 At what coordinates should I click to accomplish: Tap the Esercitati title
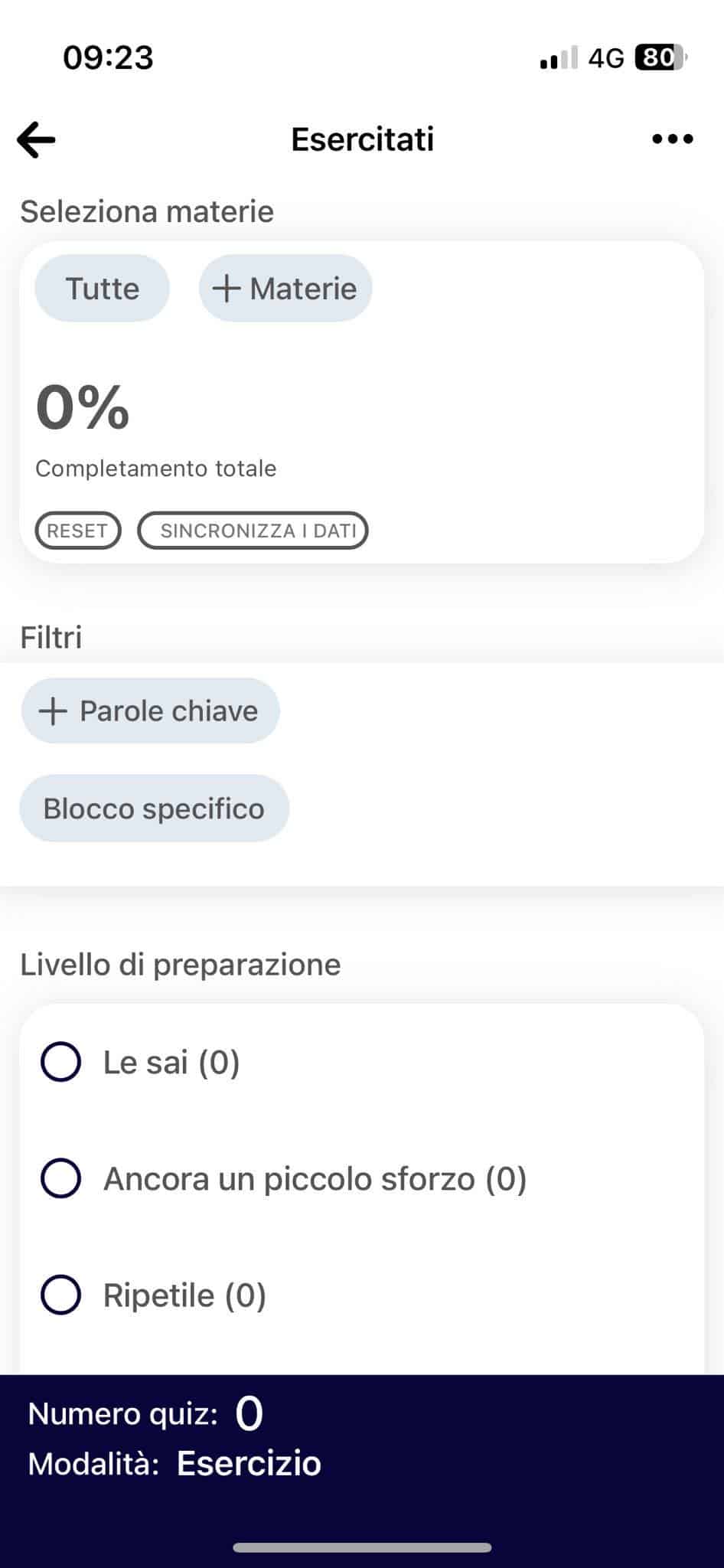click(x=361, y=139)
